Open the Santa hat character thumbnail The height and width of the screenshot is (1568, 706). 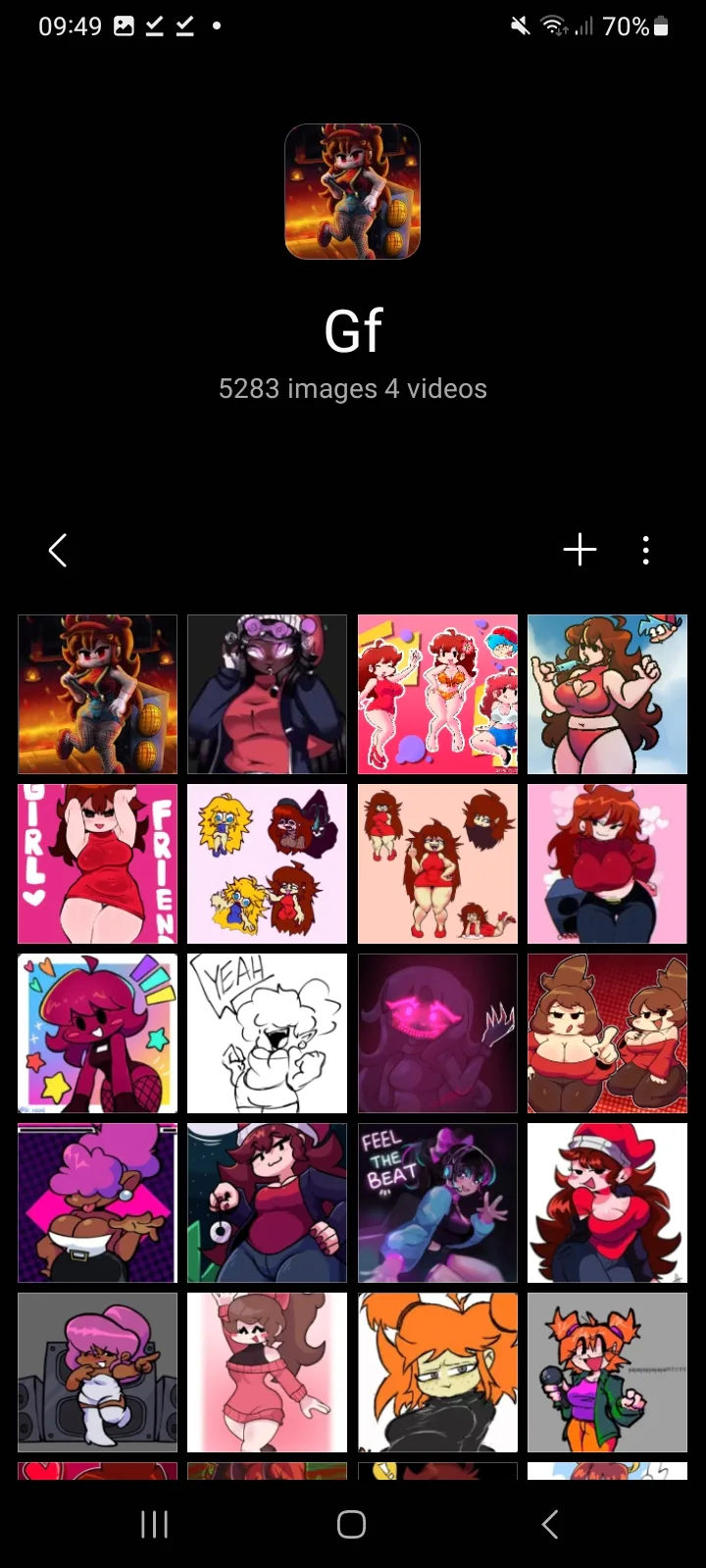tap(607, 1202)
